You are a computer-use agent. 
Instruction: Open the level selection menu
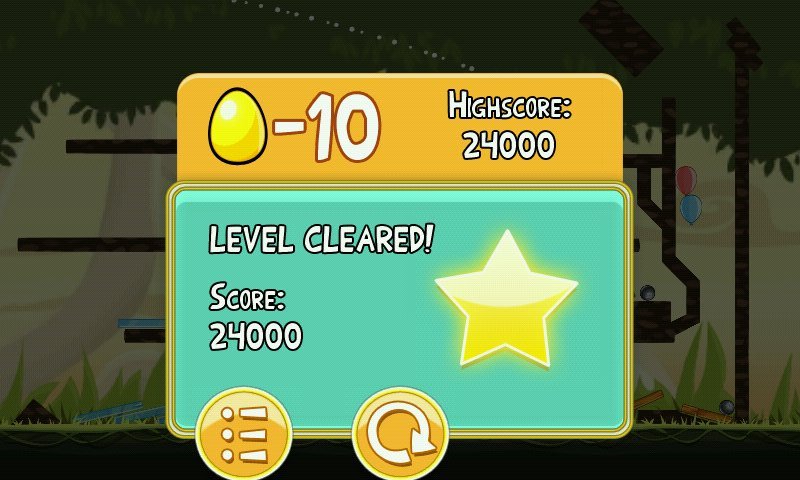pos(245,434)
